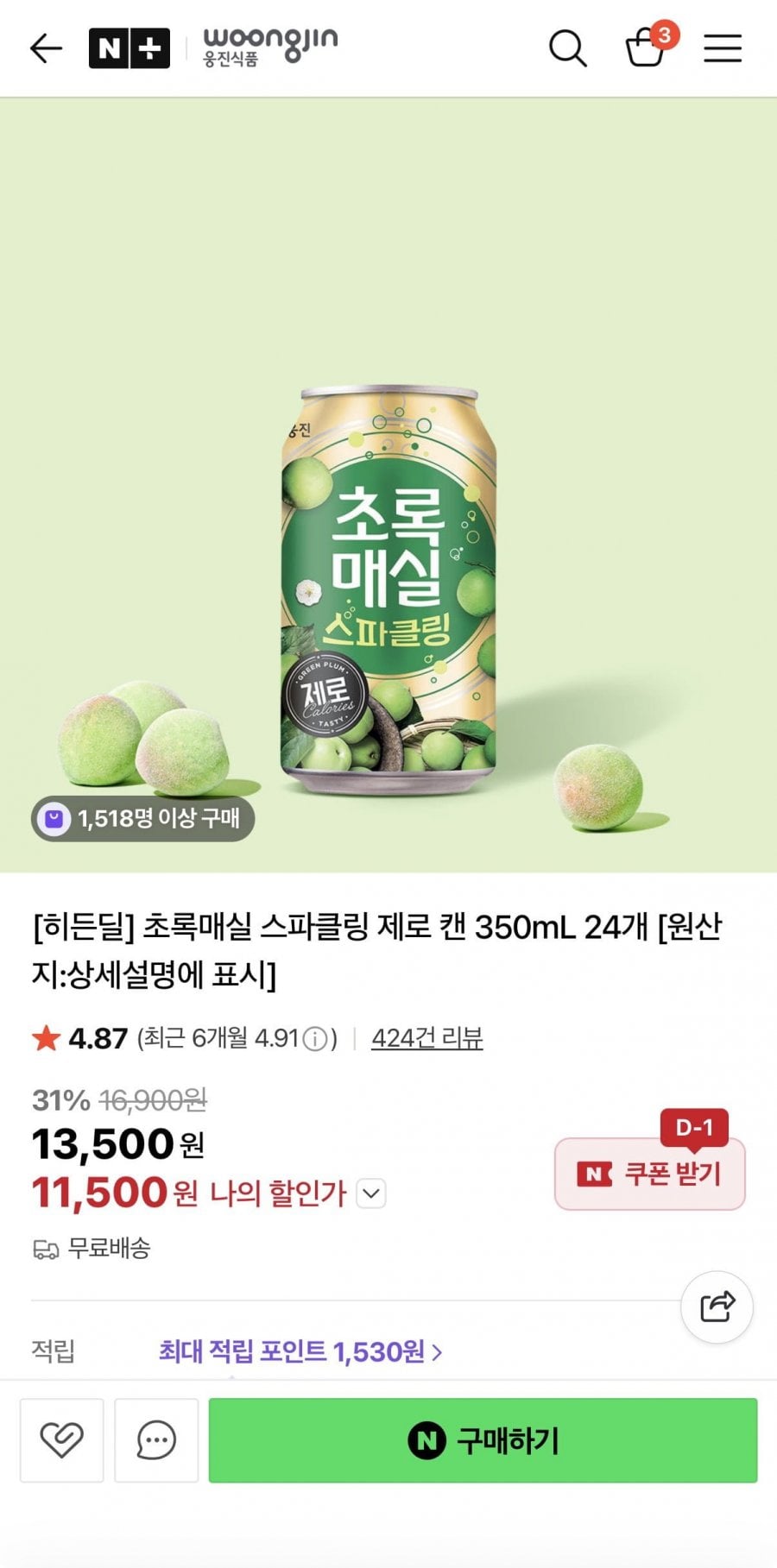Open the hamburger menu

[x=723, y=48]
